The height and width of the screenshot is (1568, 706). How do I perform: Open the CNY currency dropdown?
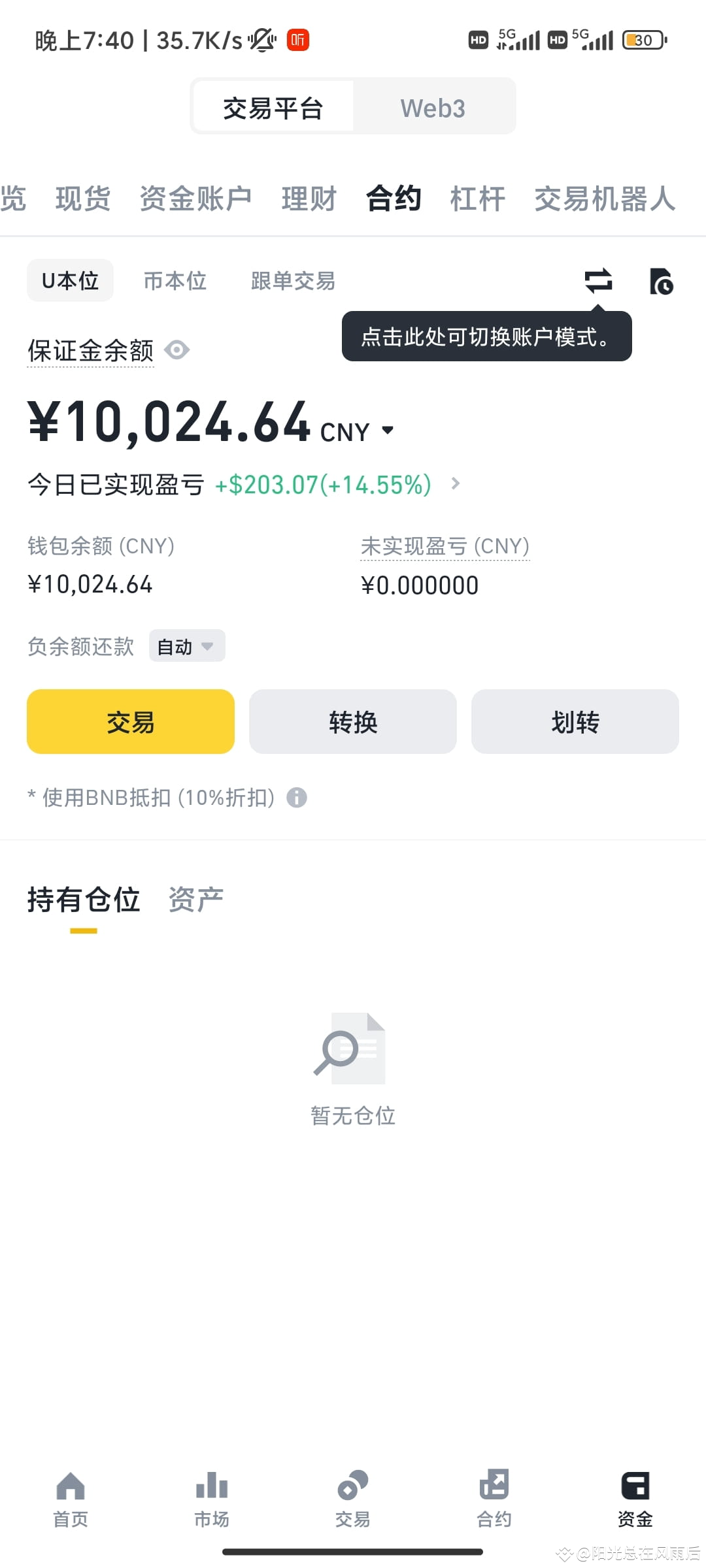coord(388,430)
